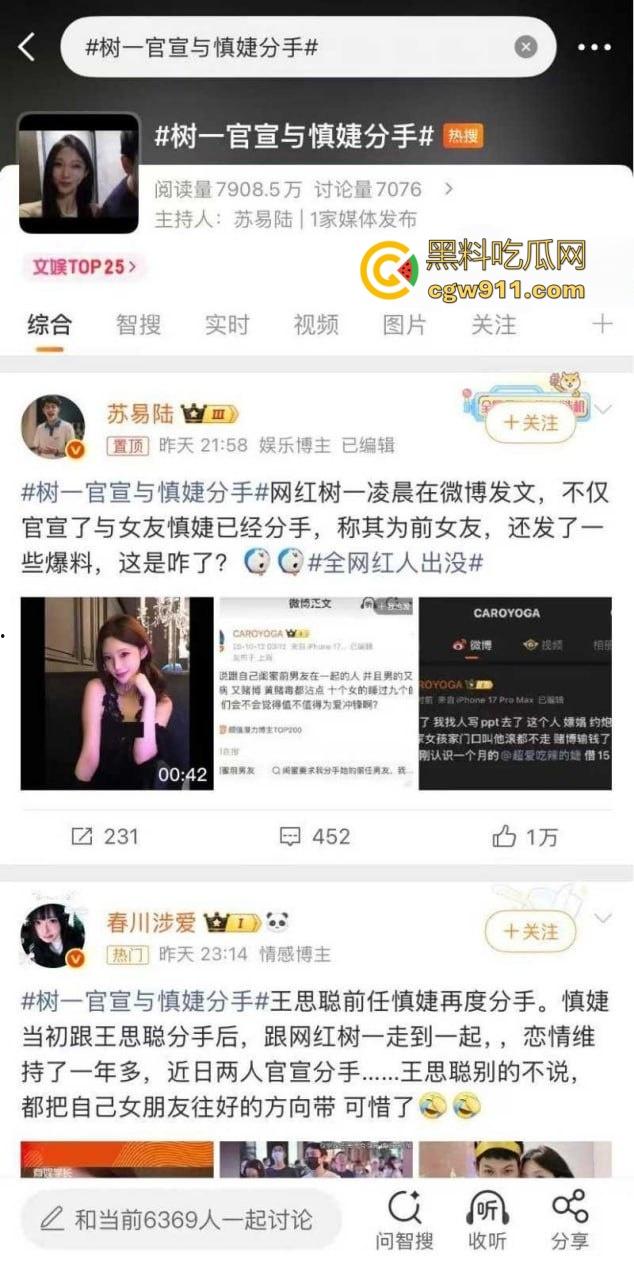Tap the search box with the hashtag
Screen dimensions: 634x1280
290,47
